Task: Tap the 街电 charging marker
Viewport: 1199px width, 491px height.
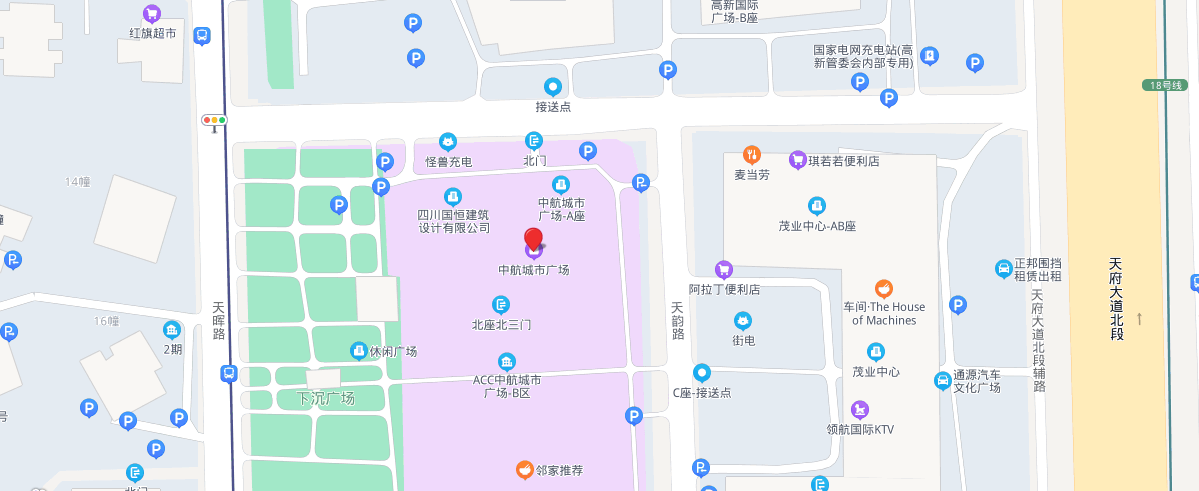Action: tap(742, 321)
